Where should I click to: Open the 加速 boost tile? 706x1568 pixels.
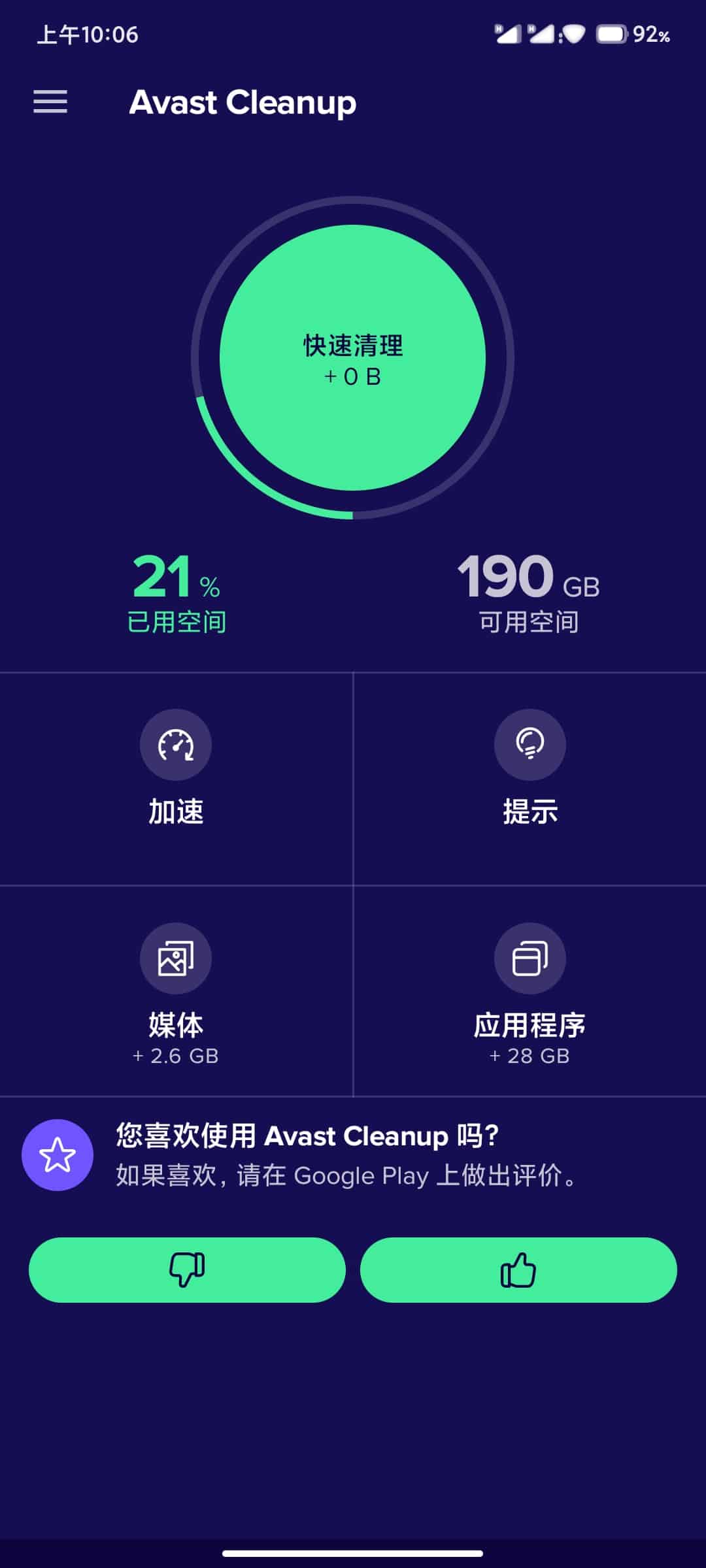click(176, 779)
